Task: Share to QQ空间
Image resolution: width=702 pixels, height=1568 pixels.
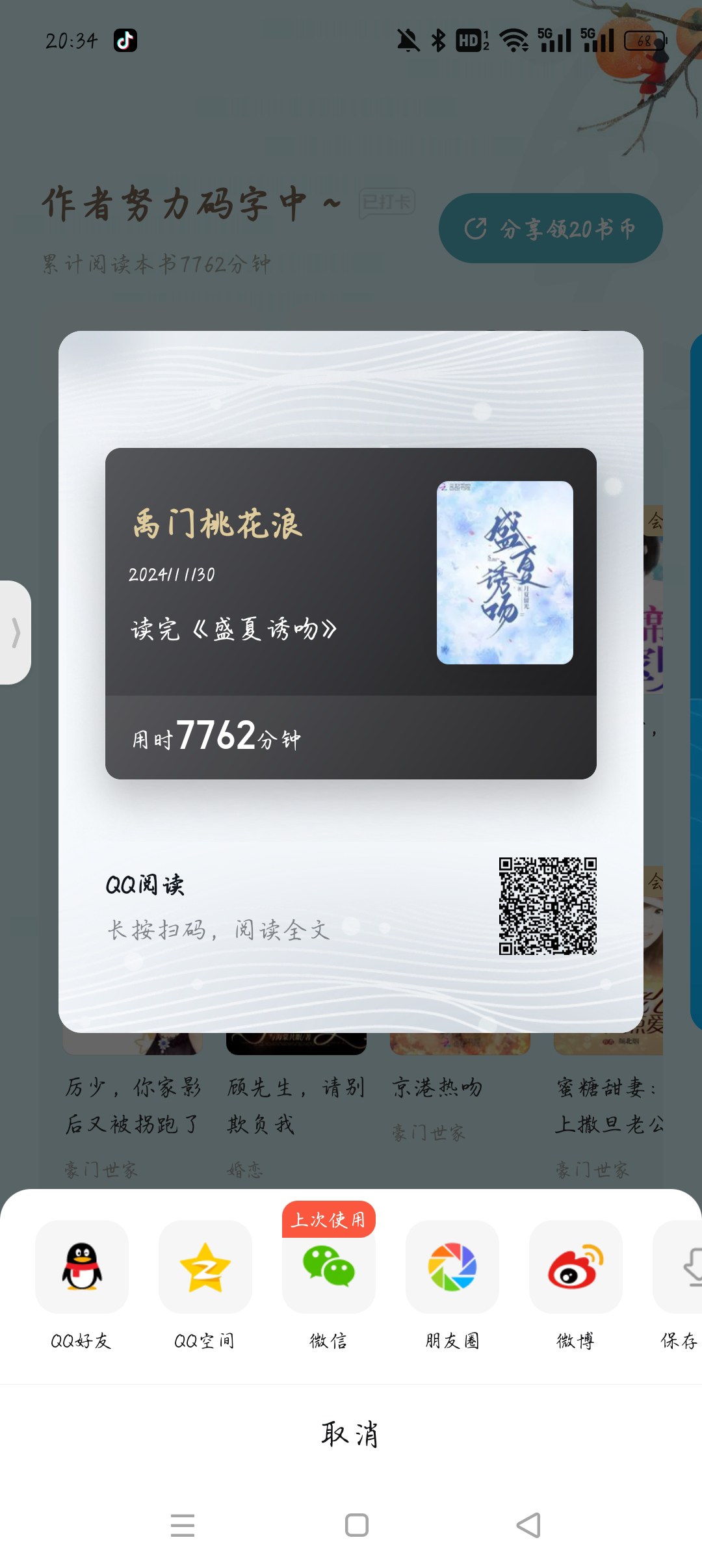Action: [x=205, y=1266]
